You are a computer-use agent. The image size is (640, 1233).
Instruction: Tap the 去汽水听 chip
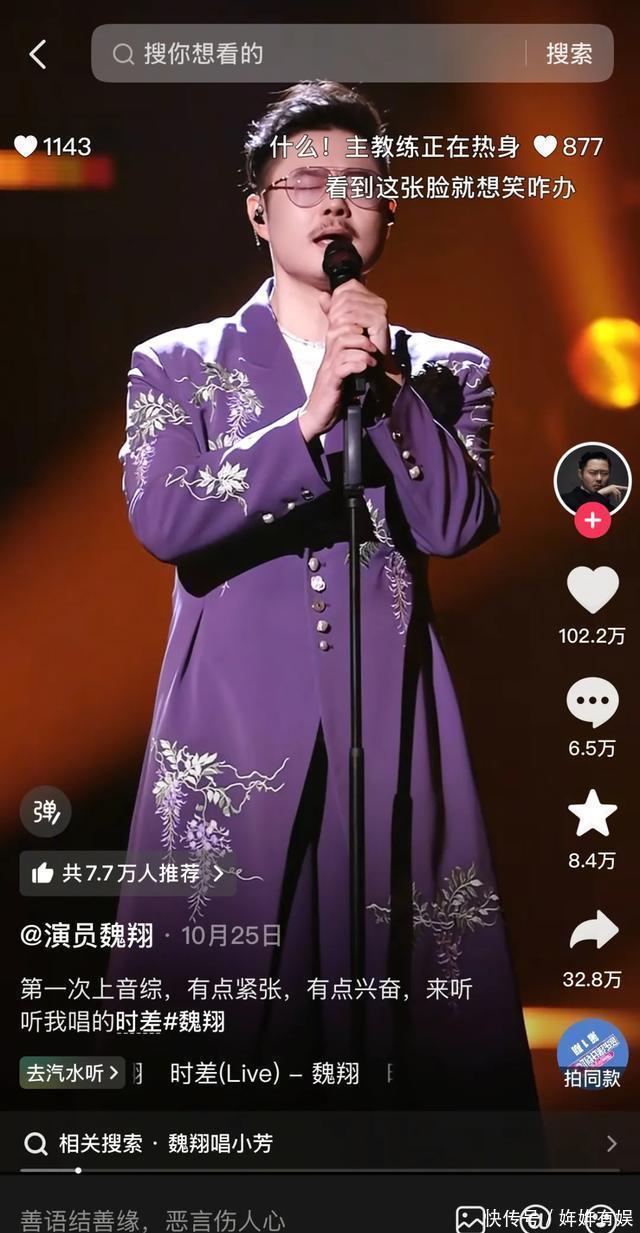coord(72,1073)
